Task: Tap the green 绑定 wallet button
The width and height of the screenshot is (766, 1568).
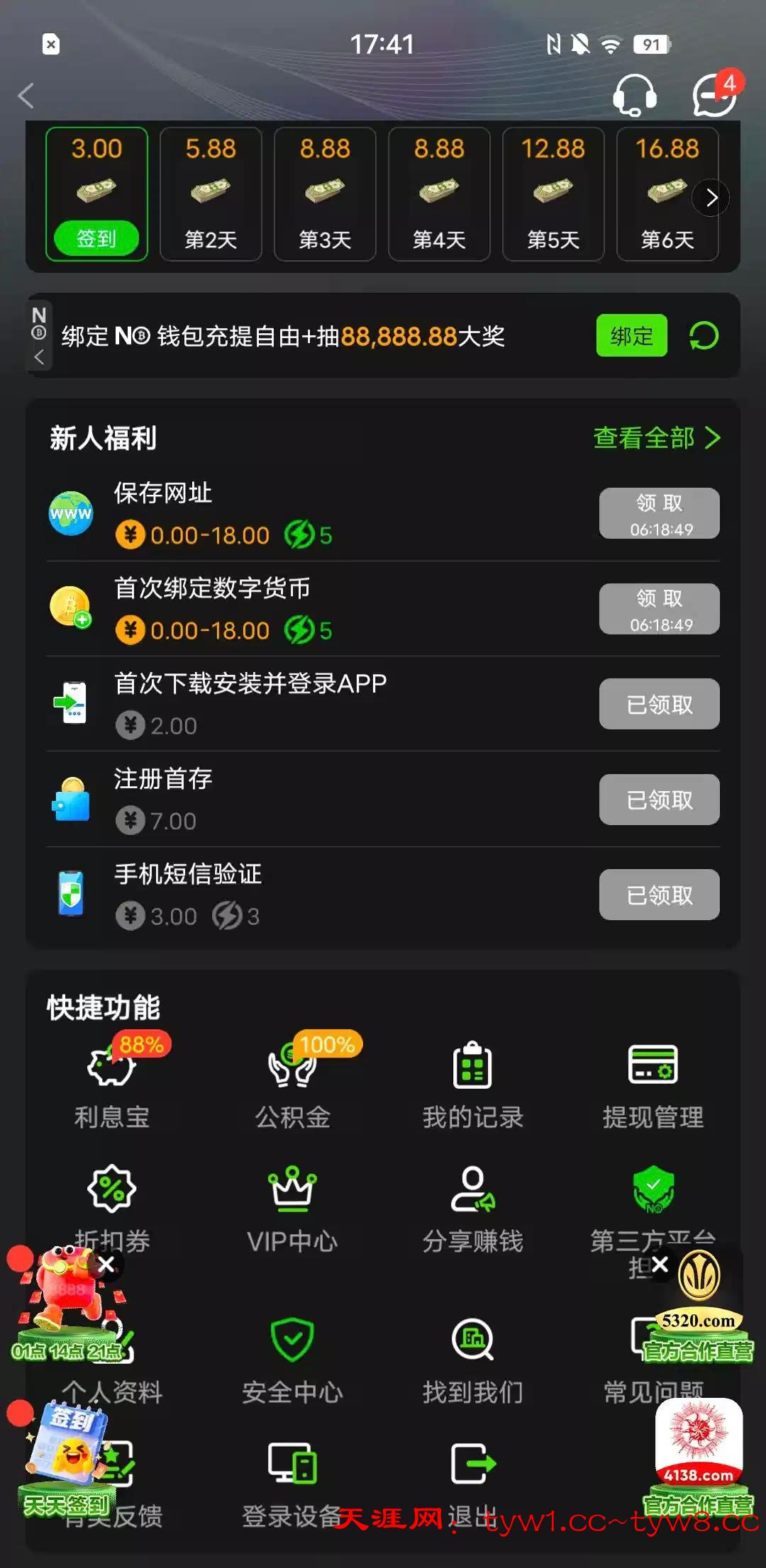Action: [x=631, y=335]
